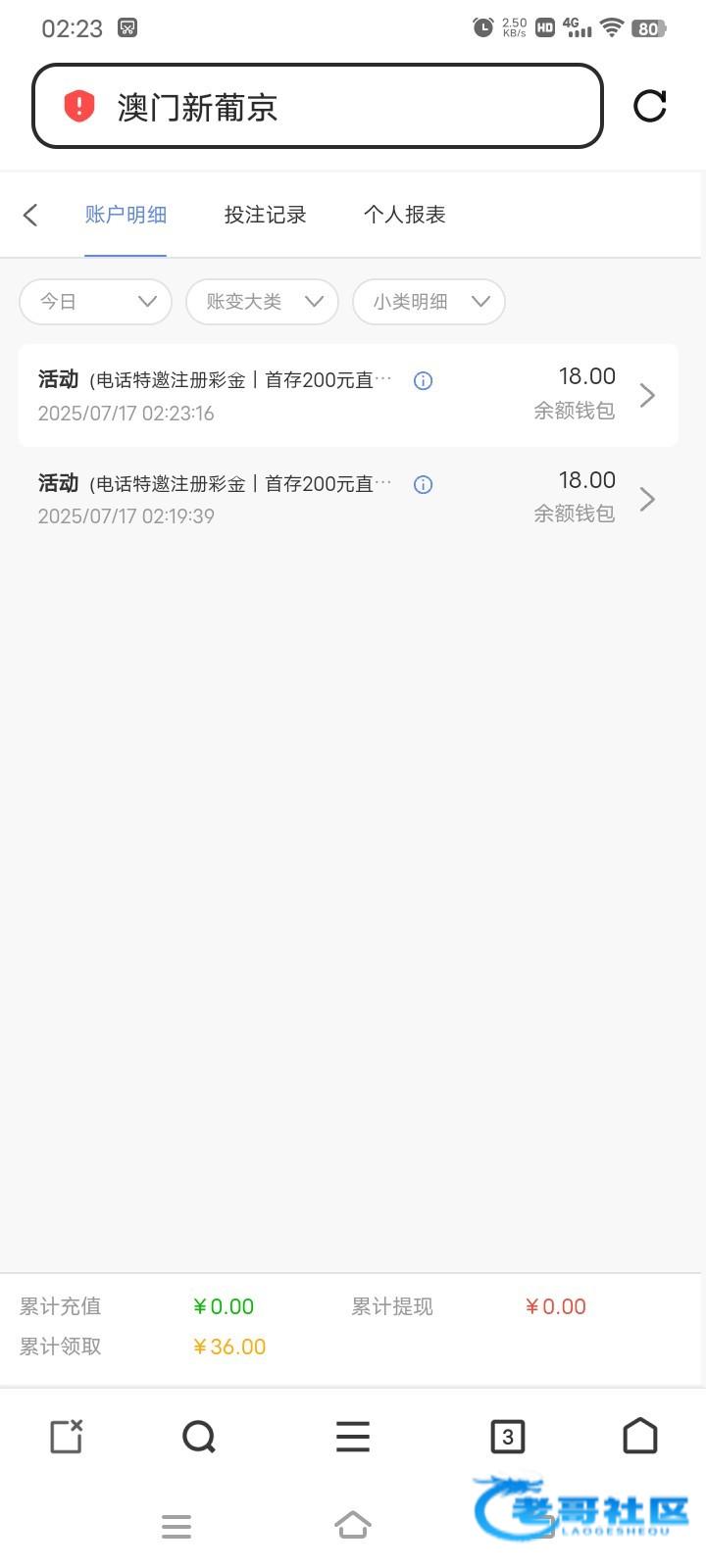Open the browser search icon
706x1568 pixels.
(199, 1437)
